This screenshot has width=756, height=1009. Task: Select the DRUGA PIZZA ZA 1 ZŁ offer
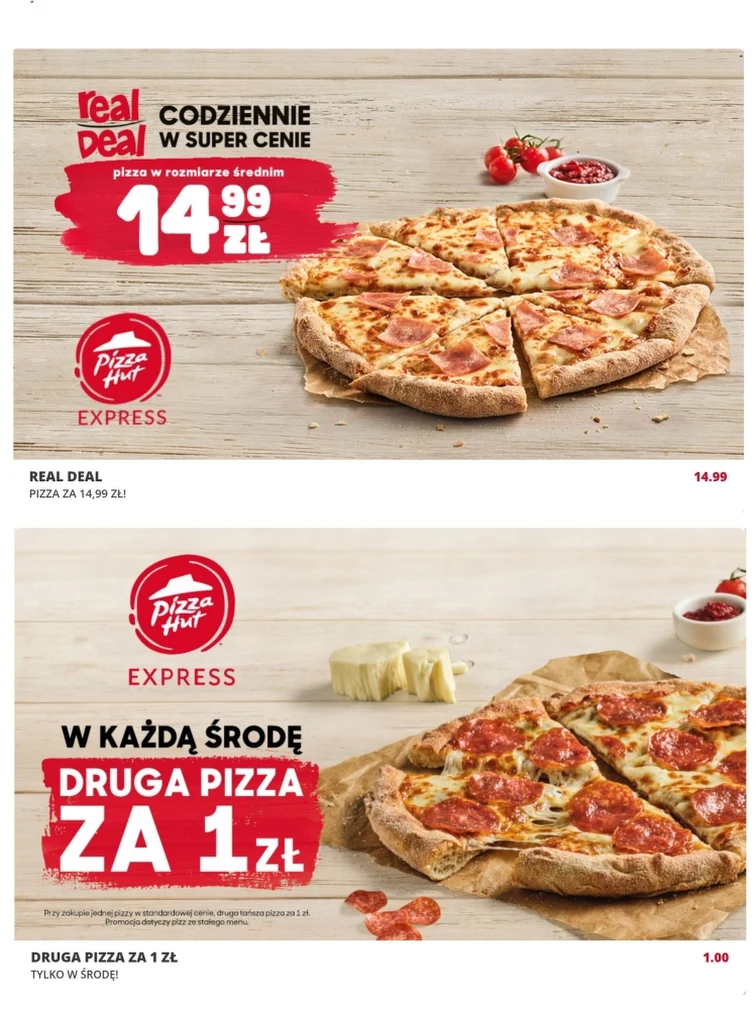tap(378, 735)
